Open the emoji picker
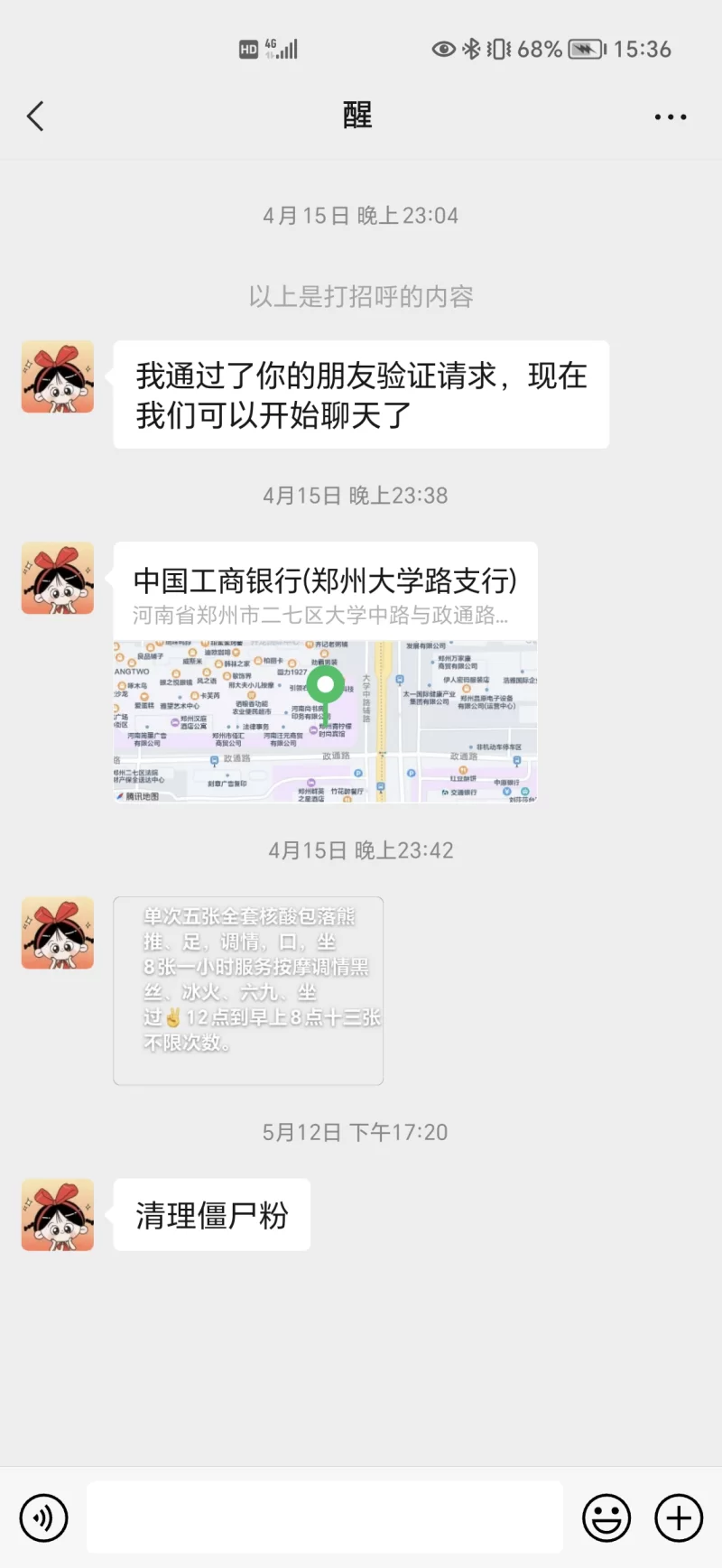The height and width of the screenshot is (1568, 722). click(x=606, y=1517)
